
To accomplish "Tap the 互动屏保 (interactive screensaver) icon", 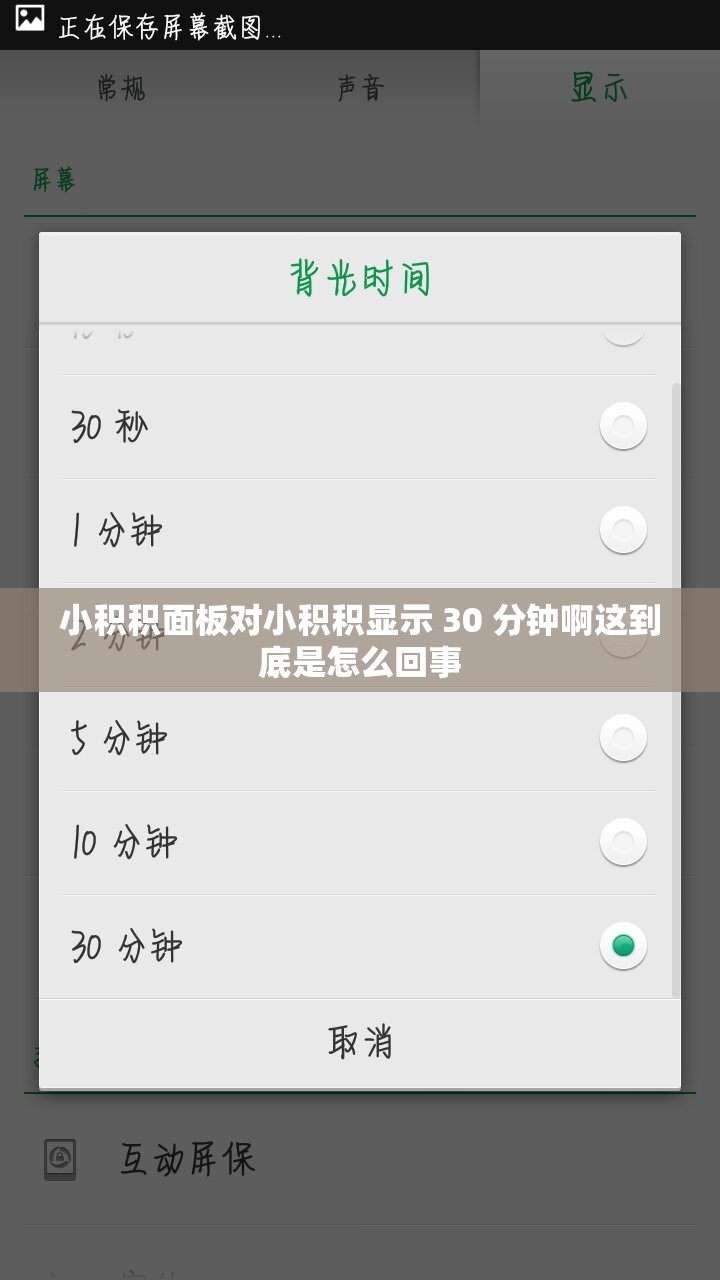I will tap(60, 1160).
